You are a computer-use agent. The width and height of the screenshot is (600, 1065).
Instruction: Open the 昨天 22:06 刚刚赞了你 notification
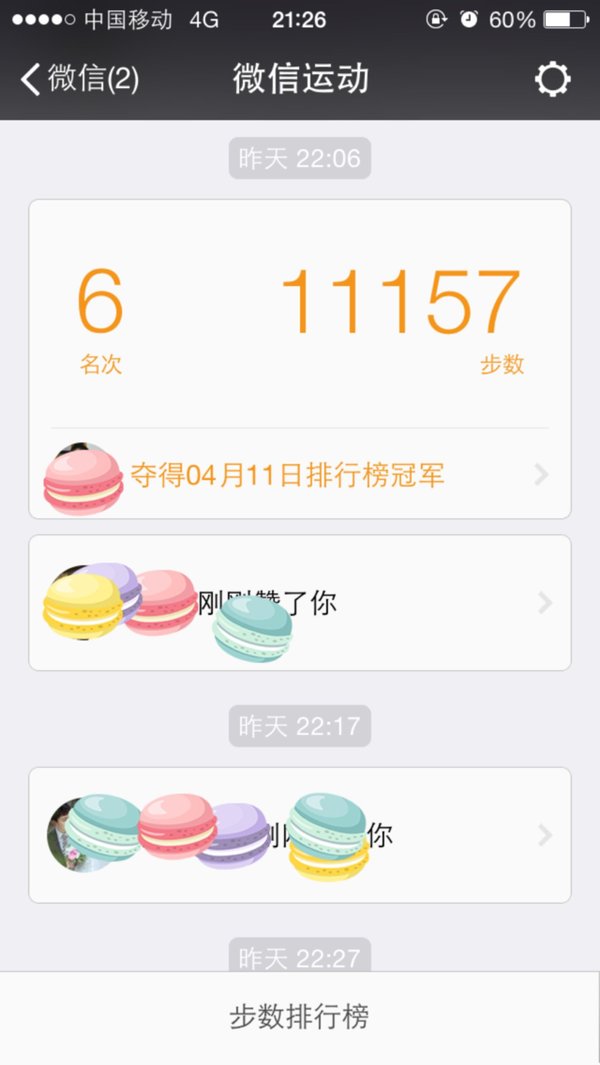click(300, 602)
